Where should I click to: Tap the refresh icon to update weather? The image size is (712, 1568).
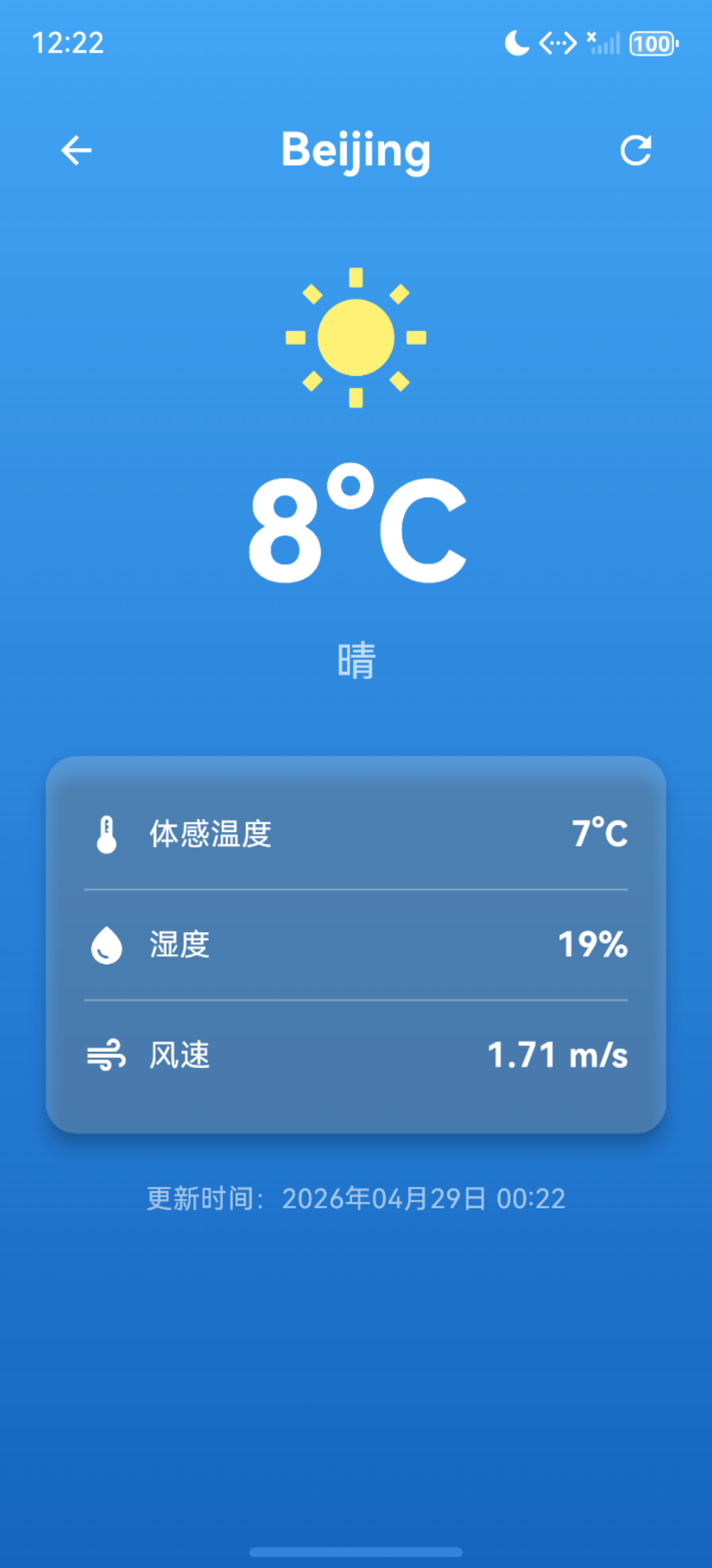point(636,151)
